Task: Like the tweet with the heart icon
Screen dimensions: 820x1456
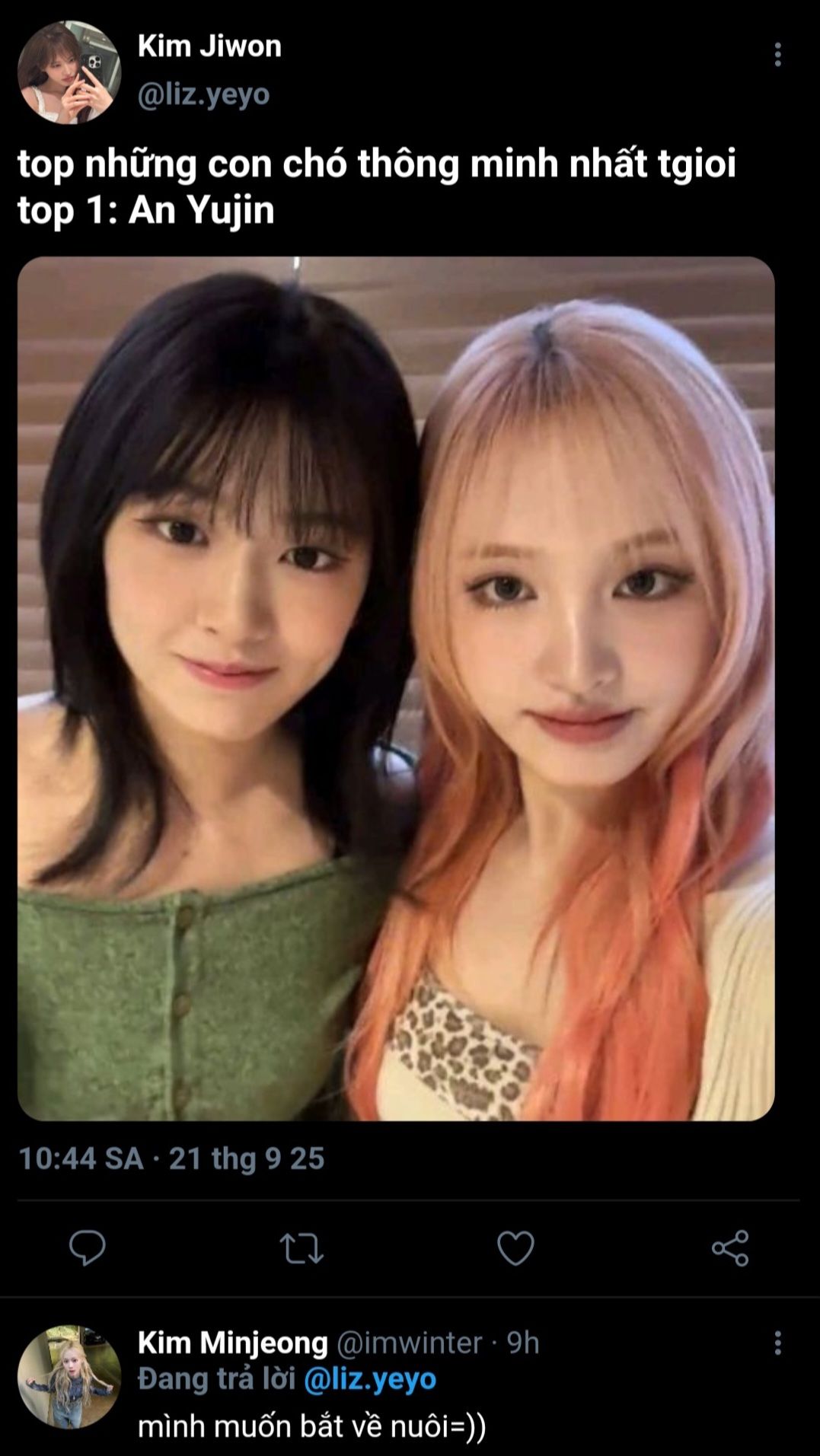Action: [515, 1248]
